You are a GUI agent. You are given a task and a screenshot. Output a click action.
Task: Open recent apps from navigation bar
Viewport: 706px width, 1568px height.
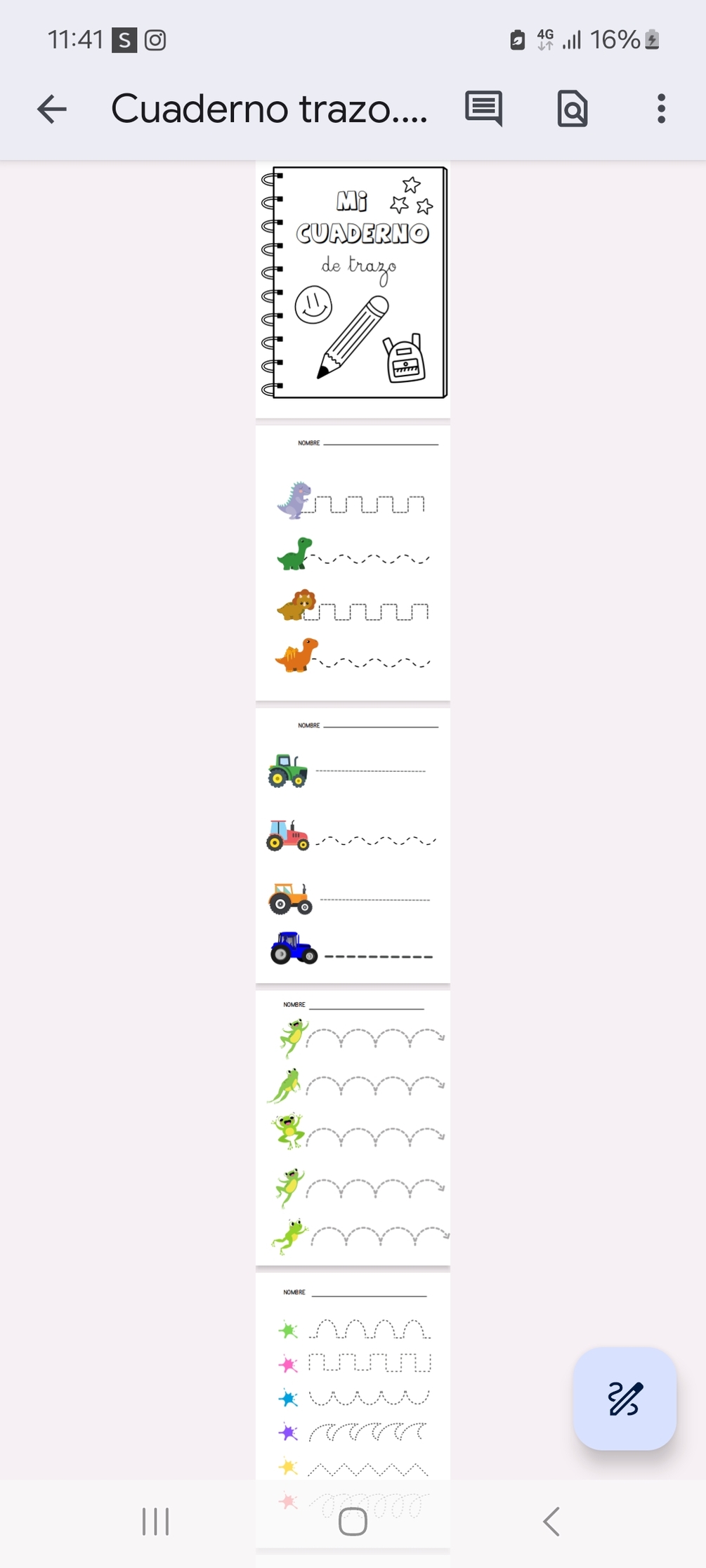pos(155,1522)
